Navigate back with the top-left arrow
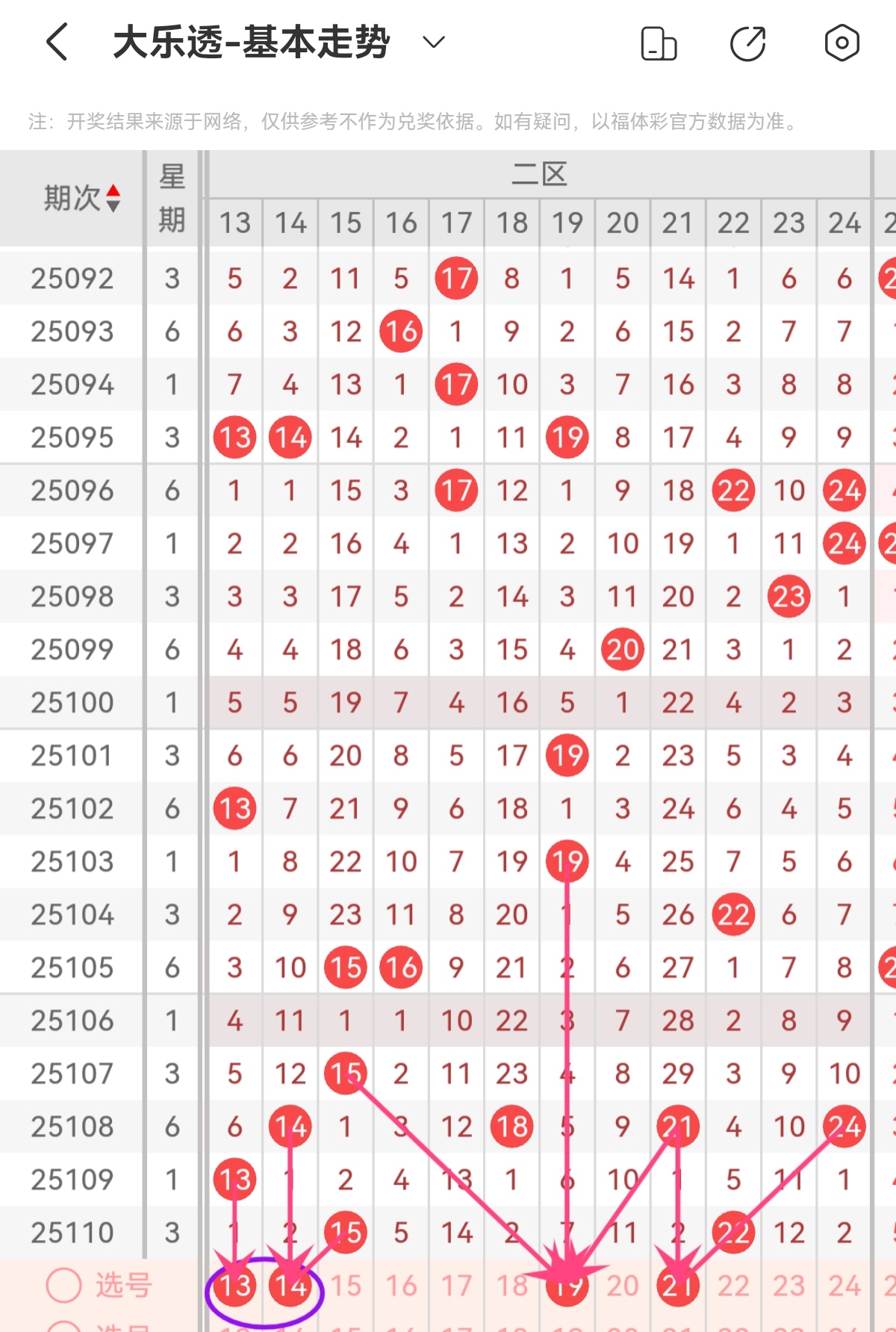Viewport: 896px width, 1332px height. pos(57,43)
